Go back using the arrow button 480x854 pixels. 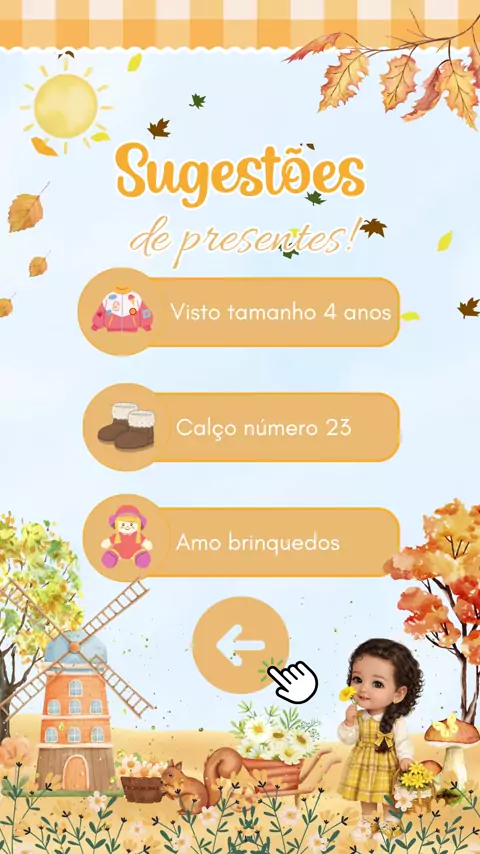241,645
